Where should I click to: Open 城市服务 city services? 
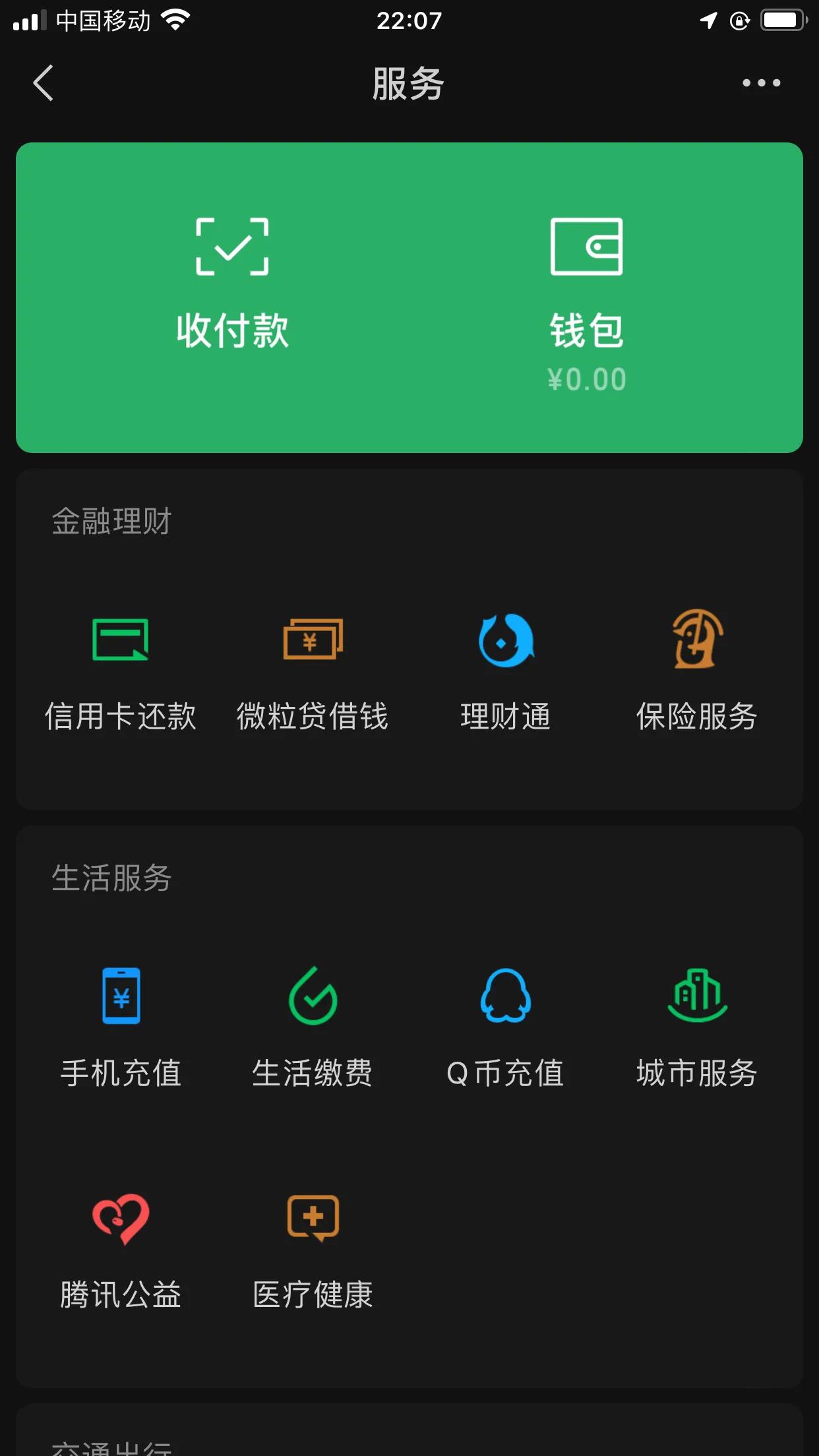pyautogui.click(x=697, y=1027)
